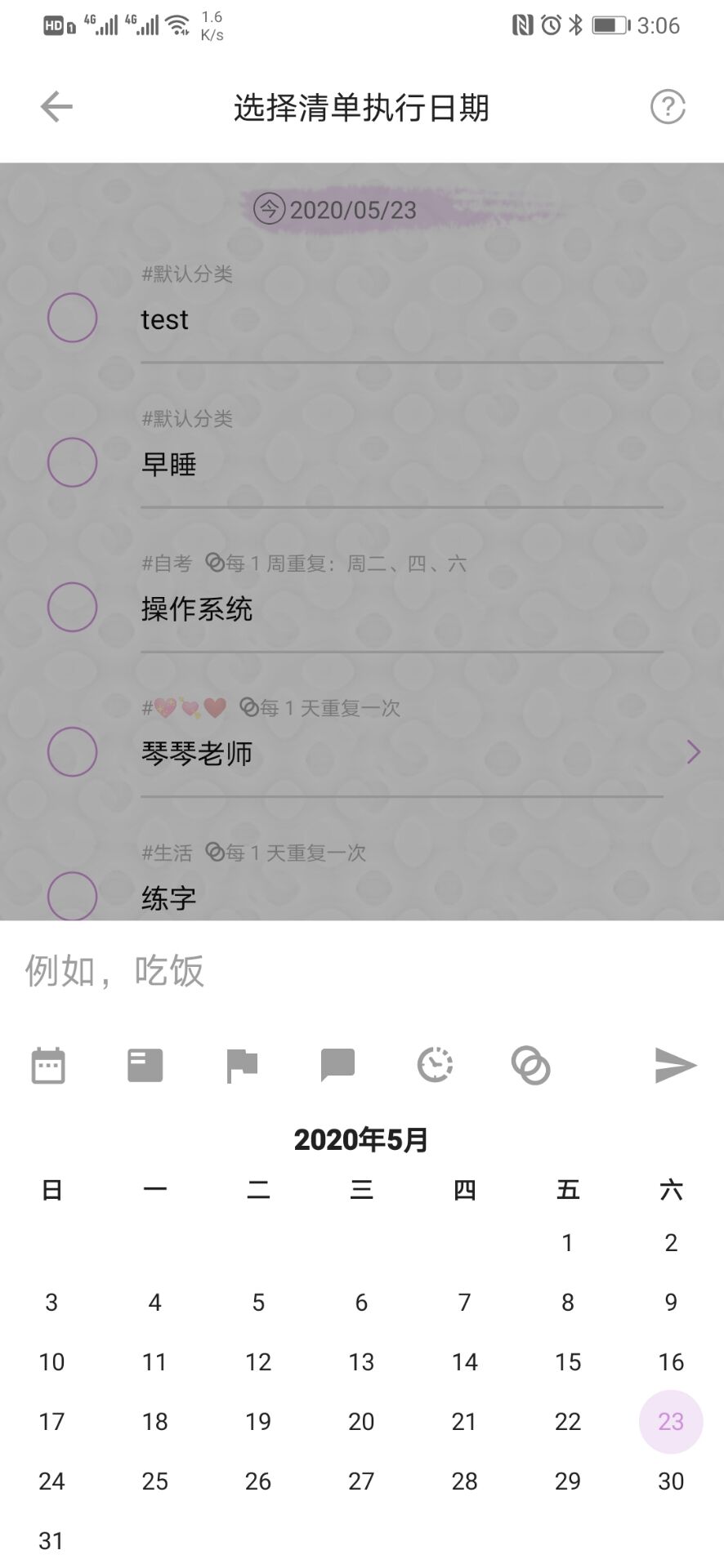Go back using the top arrow

pyautogui.click(x=56, y=107)
